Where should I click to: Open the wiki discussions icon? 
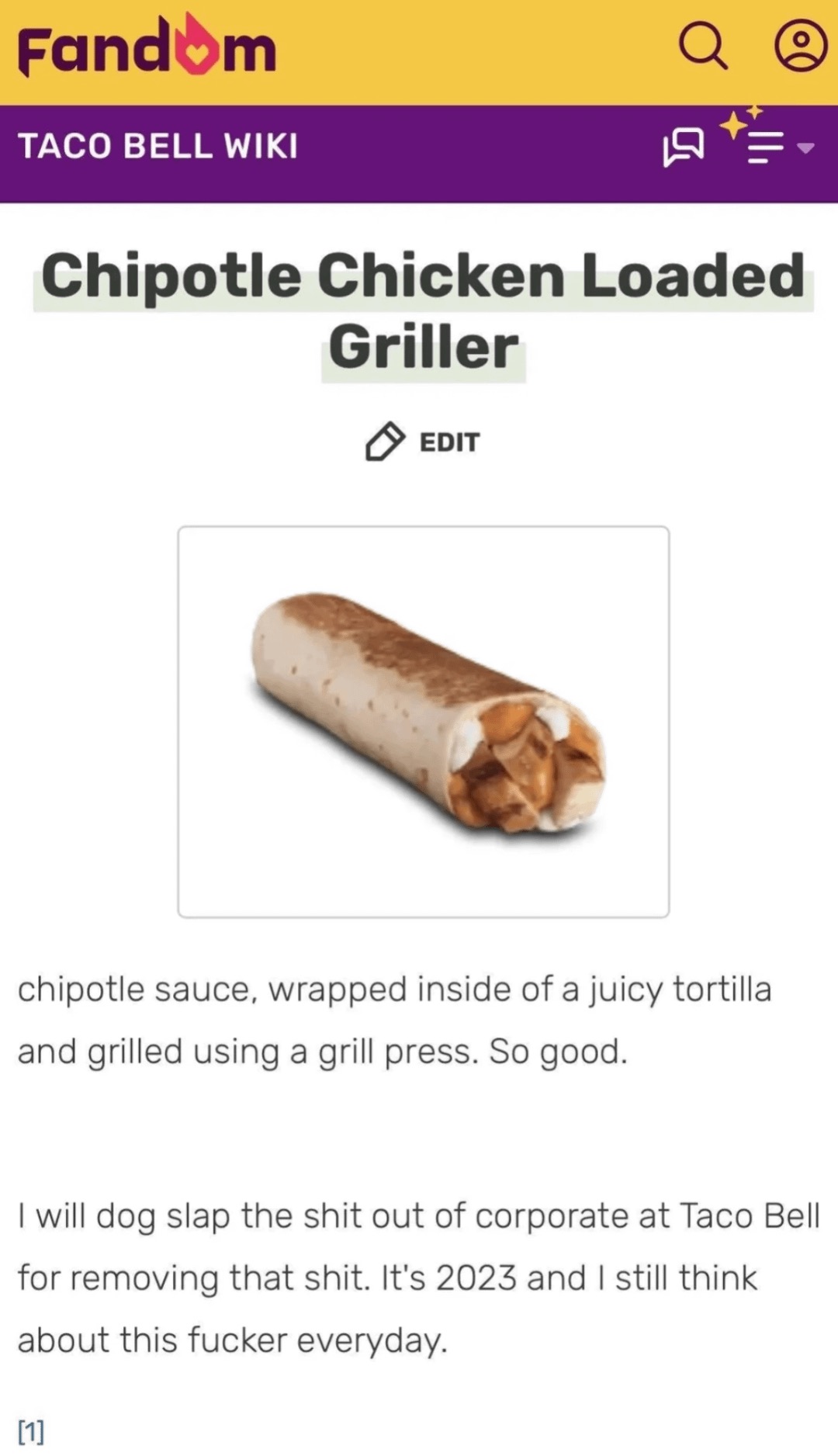point(683,147)
